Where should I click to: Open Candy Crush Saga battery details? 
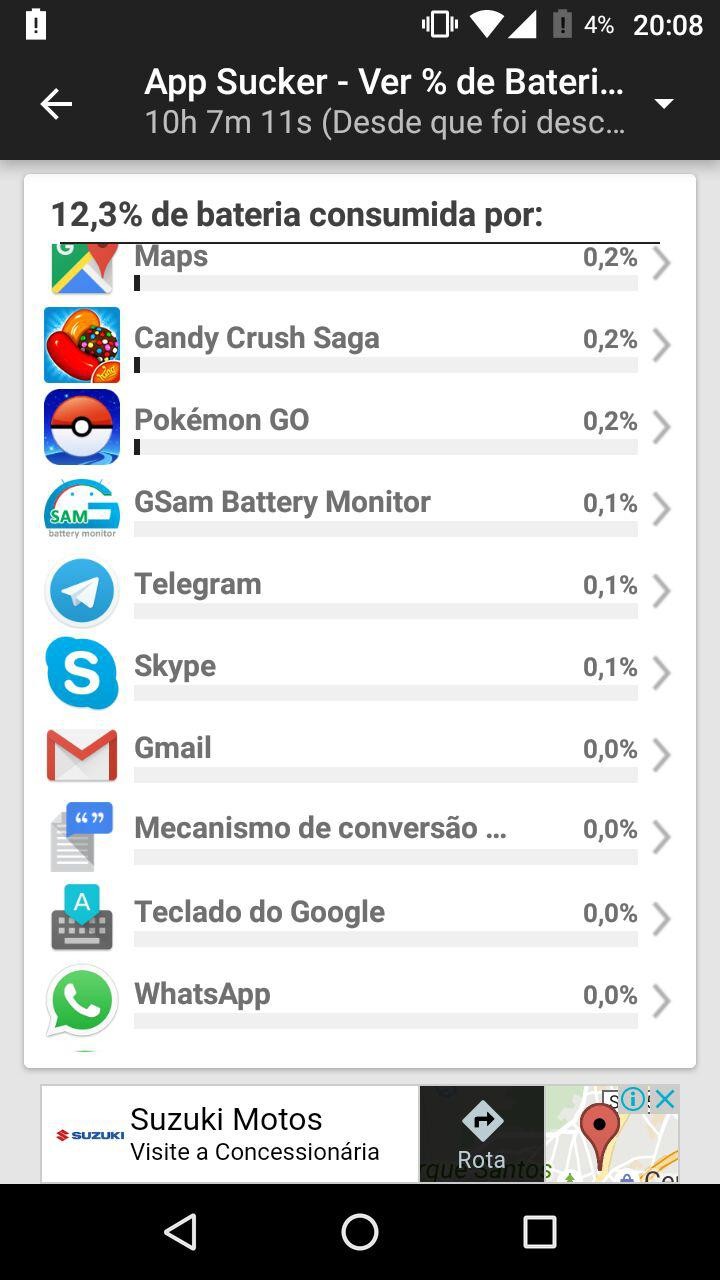click(x=360, y=345)
